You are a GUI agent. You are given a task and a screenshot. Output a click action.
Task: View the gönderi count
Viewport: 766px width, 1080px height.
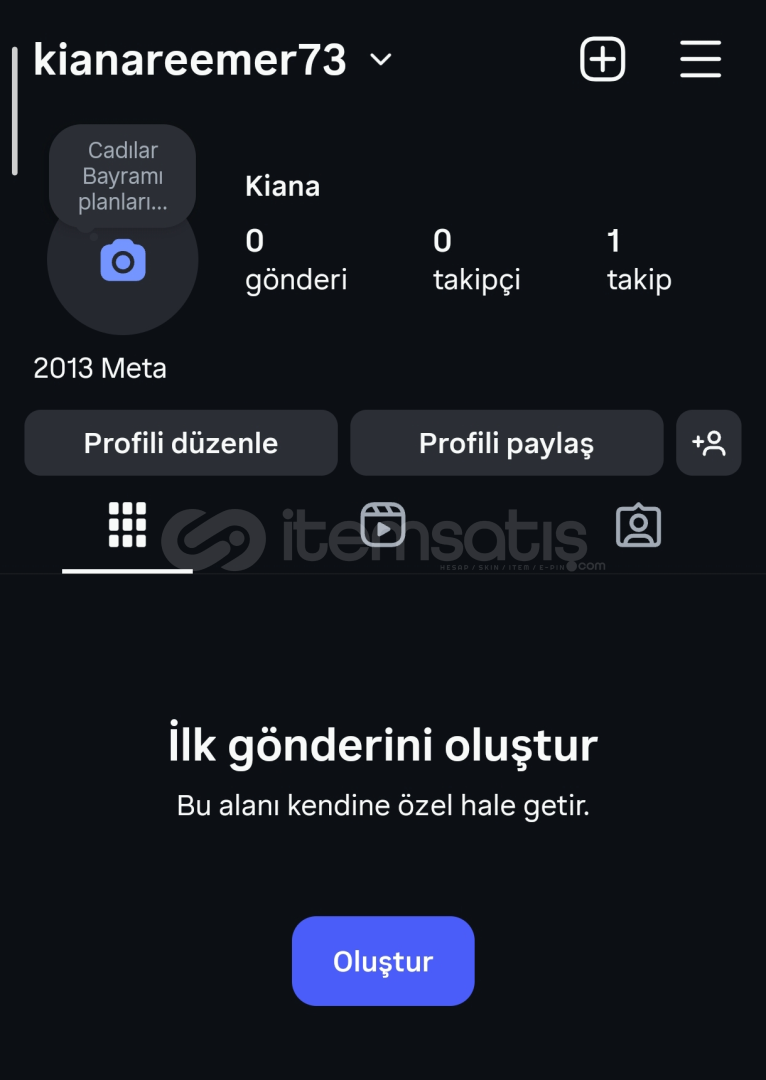(x=296, y=259)
